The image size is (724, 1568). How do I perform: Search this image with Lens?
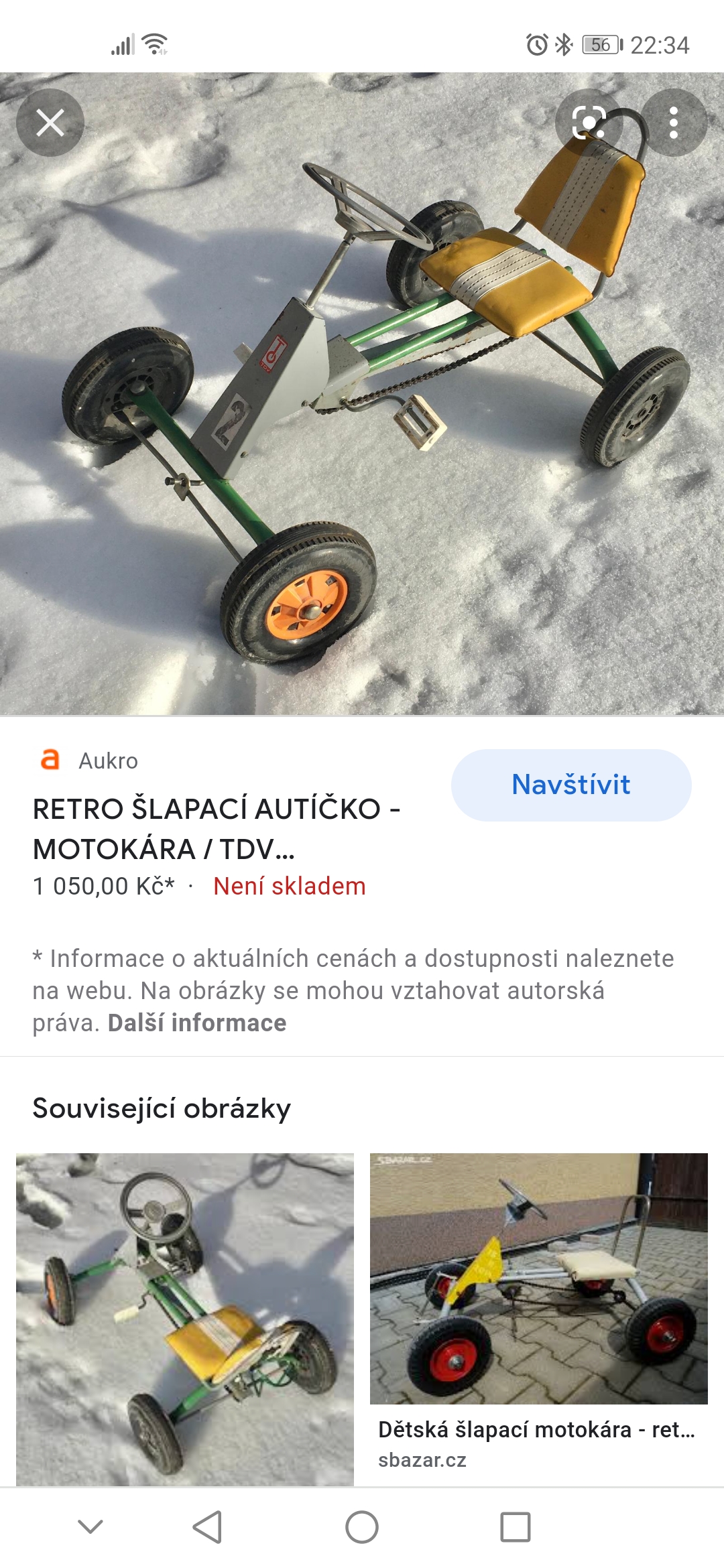coord(589,123)
